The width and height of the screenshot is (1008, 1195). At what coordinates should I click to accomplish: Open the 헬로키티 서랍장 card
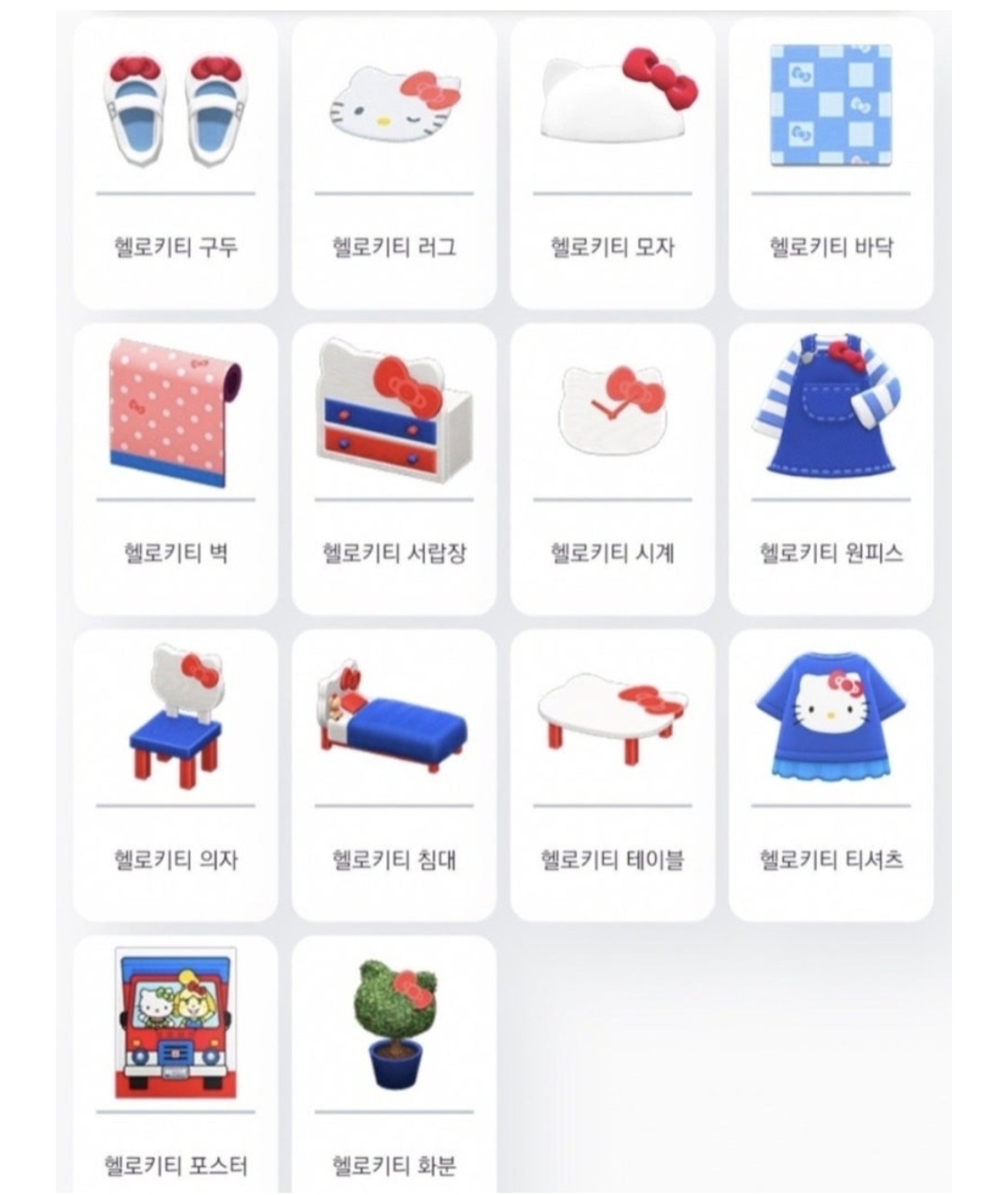(x=394, y=470)
